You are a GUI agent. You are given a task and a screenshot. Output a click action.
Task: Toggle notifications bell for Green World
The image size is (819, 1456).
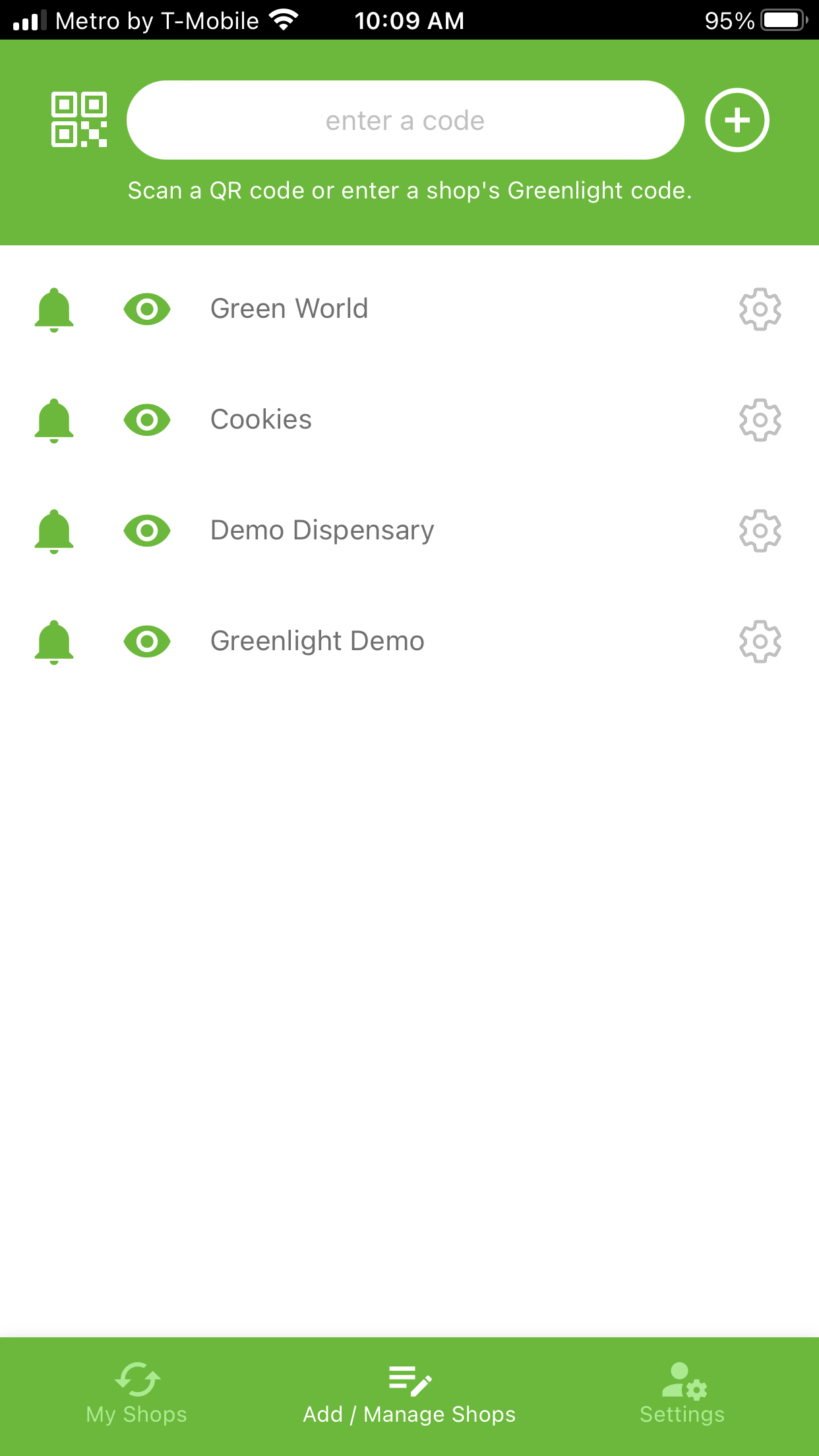tap(54, 309)
